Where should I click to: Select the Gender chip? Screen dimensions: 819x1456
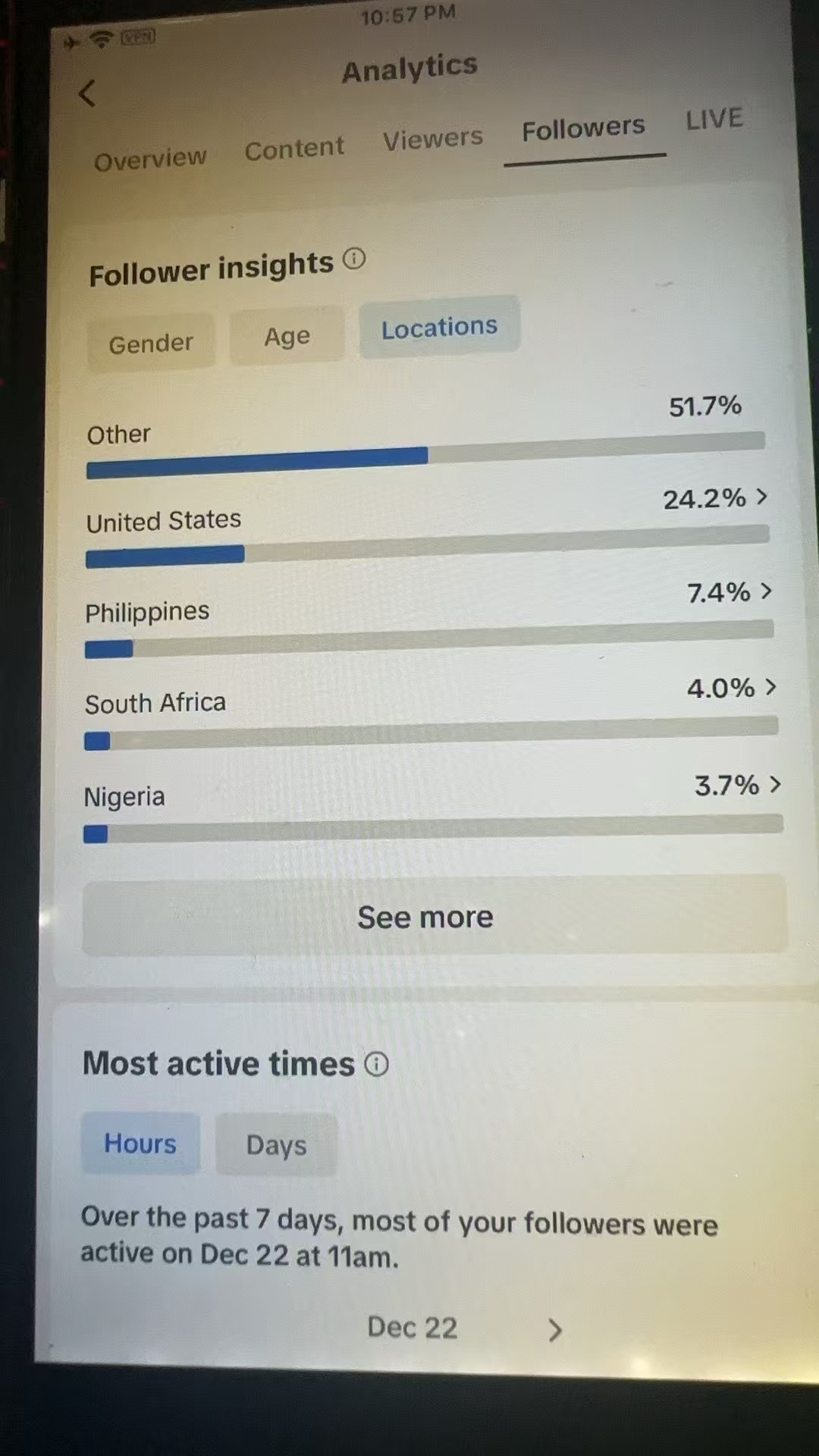[x=151, y=344]
